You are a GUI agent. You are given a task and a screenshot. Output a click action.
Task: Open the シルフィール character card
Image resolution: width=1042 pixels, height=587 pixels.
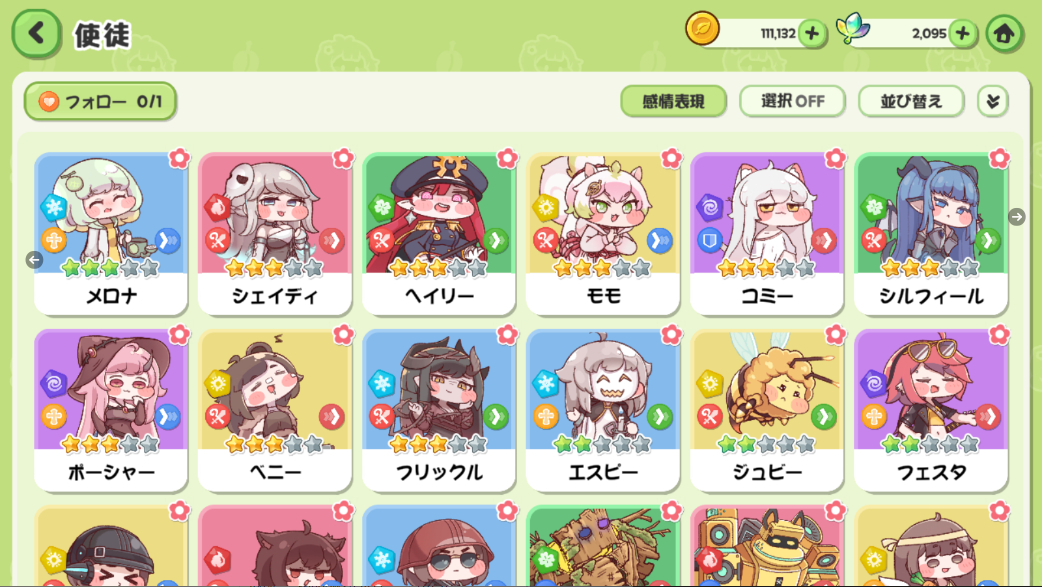tap(931, 232)
